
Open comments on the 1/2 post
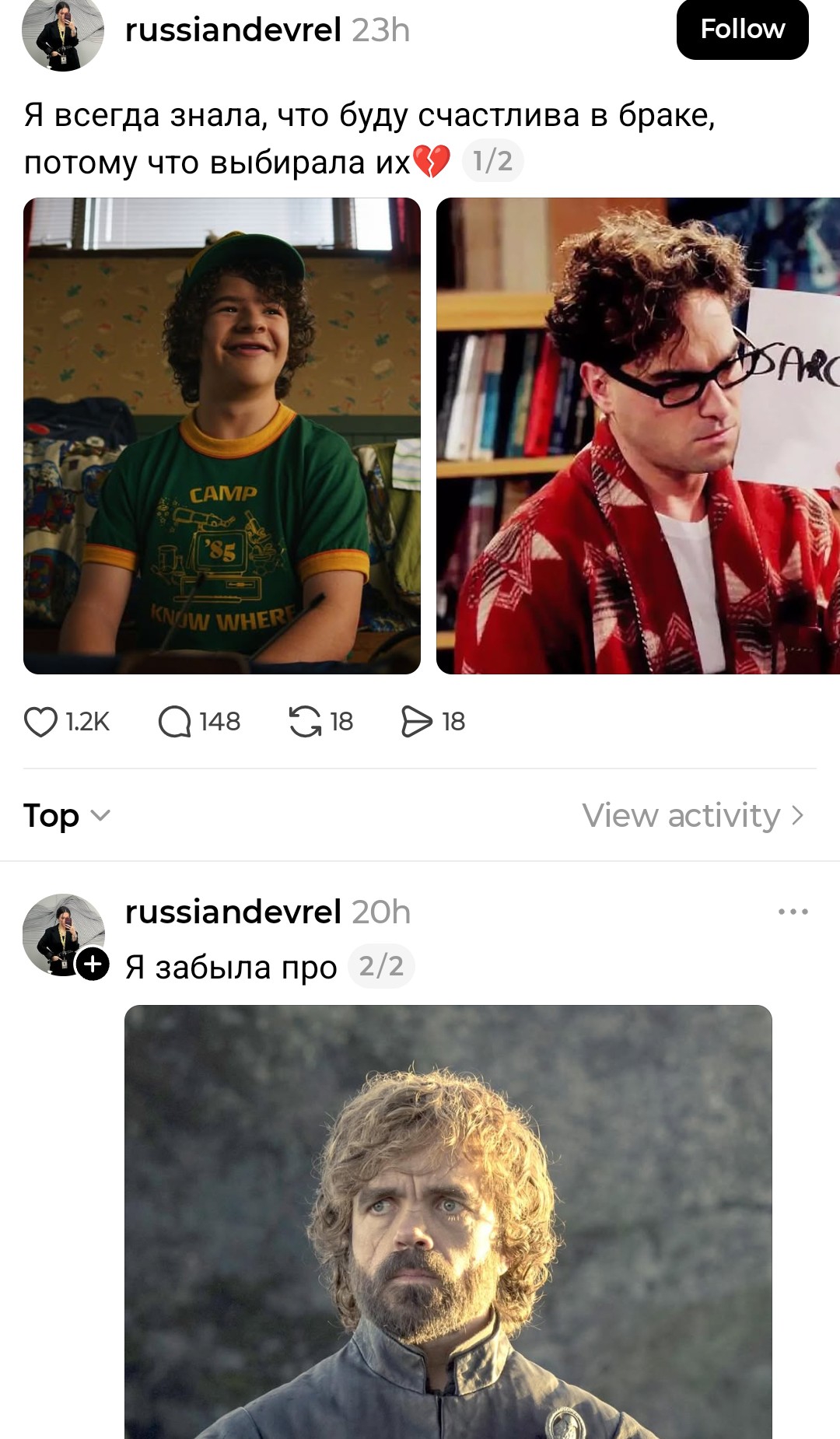pyautogui.click(x=175, y=722)
